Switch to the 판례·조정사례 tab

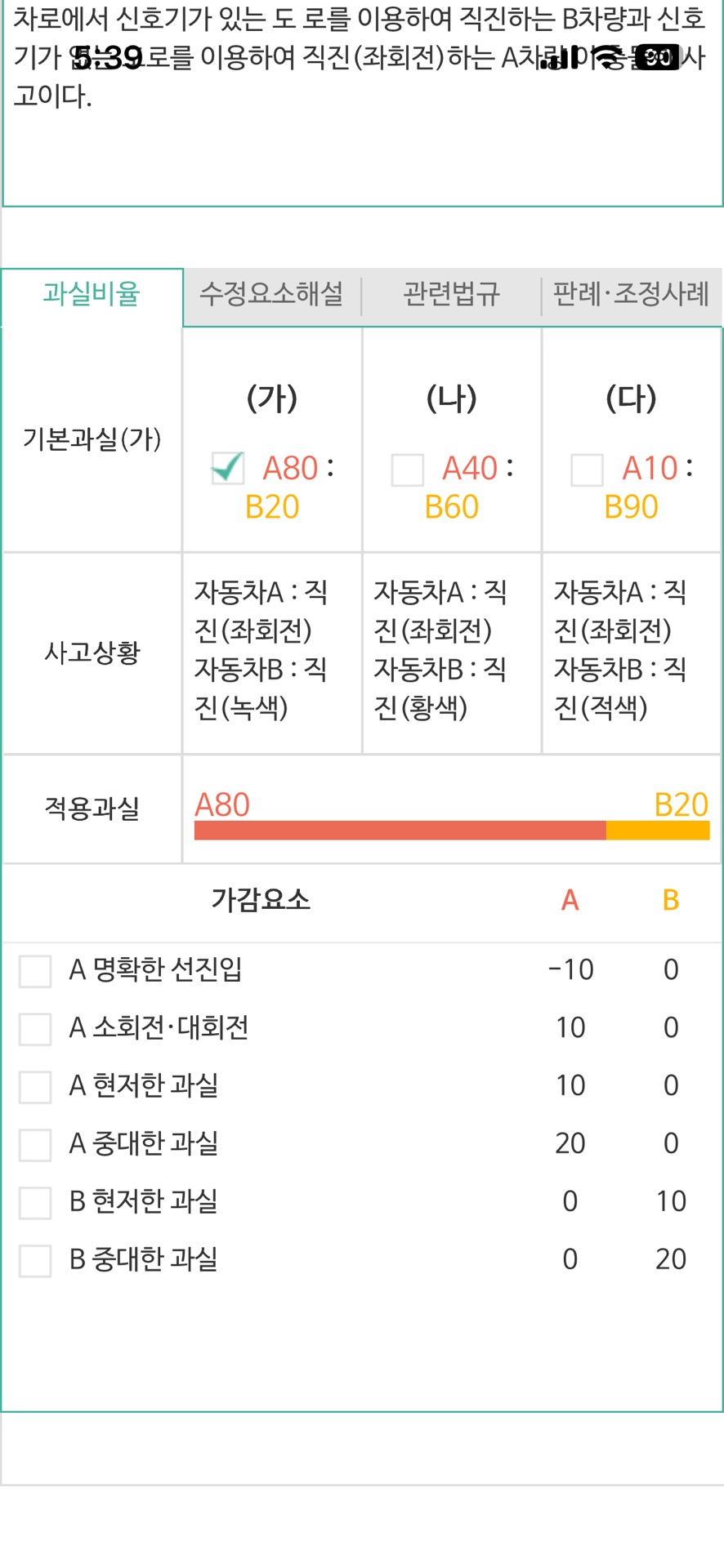point(631,294)
